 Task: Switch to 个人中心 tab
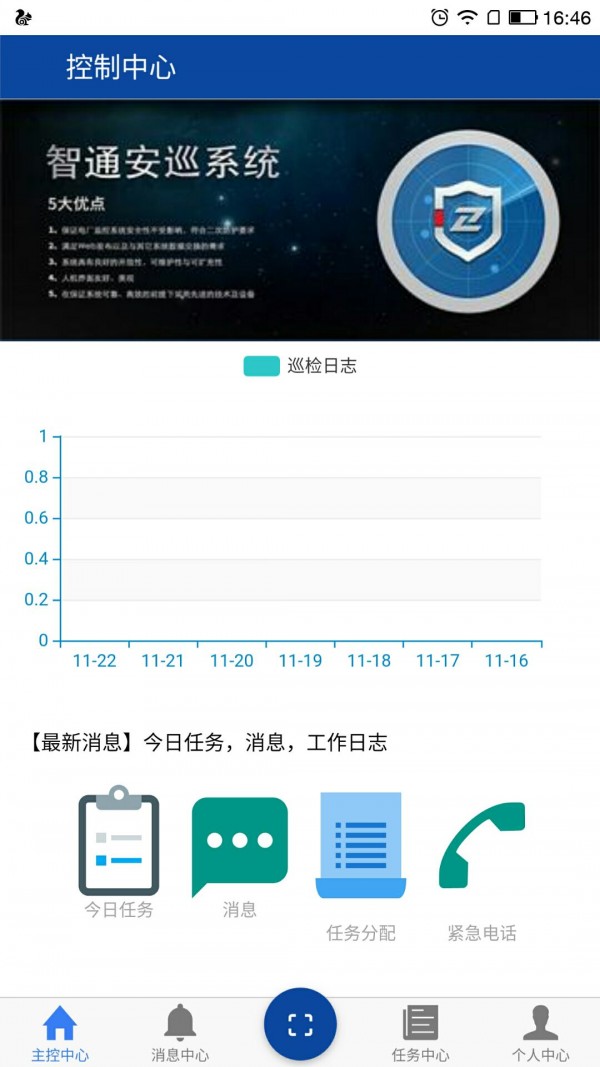point(540,1033)
